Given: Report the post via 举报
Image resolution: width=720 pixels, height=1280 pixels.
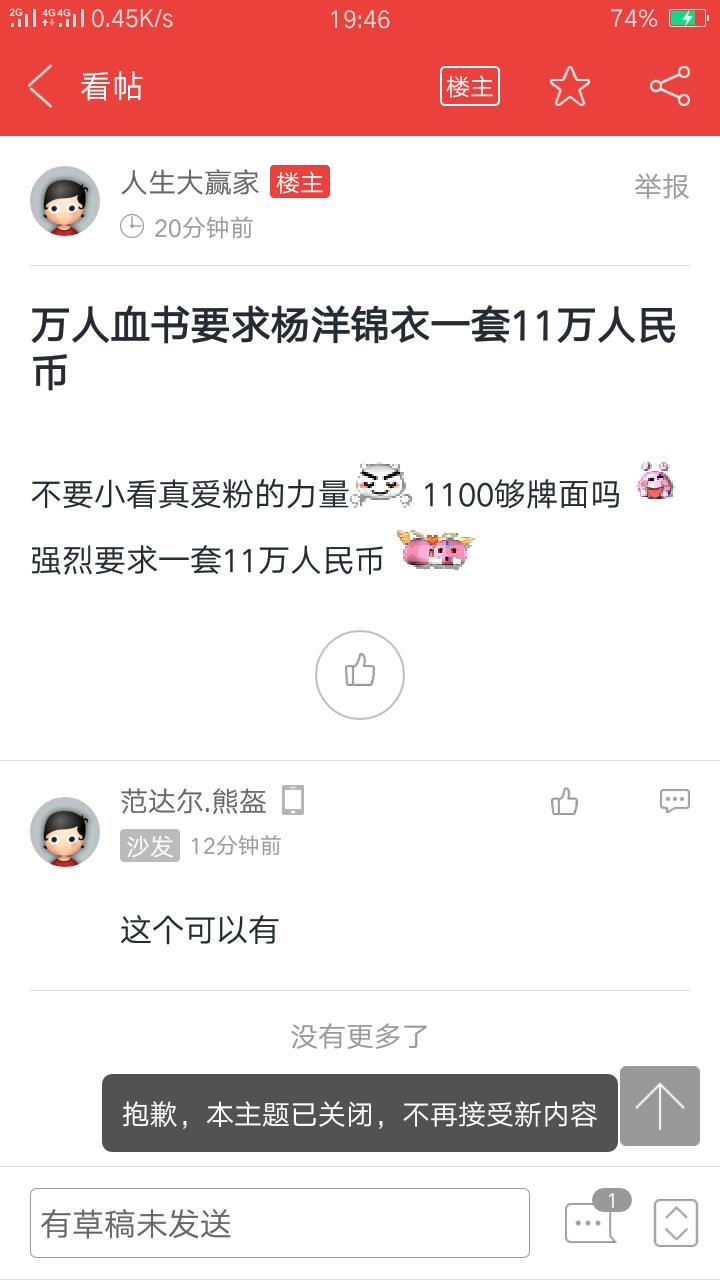Looking at the screenshot, I should tap(661, 186).
